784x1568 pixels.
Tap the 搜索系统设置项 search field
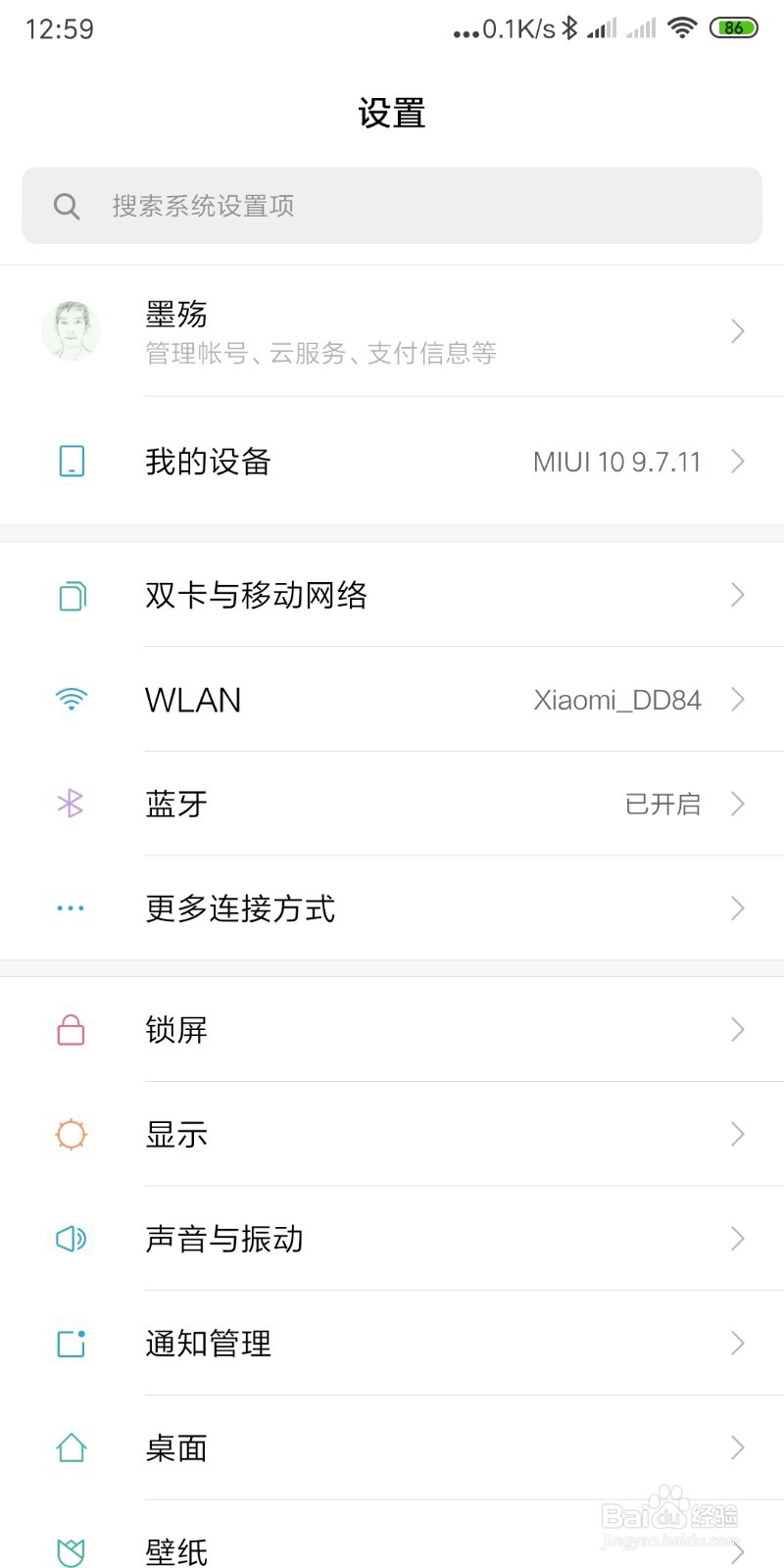point(392,205)
